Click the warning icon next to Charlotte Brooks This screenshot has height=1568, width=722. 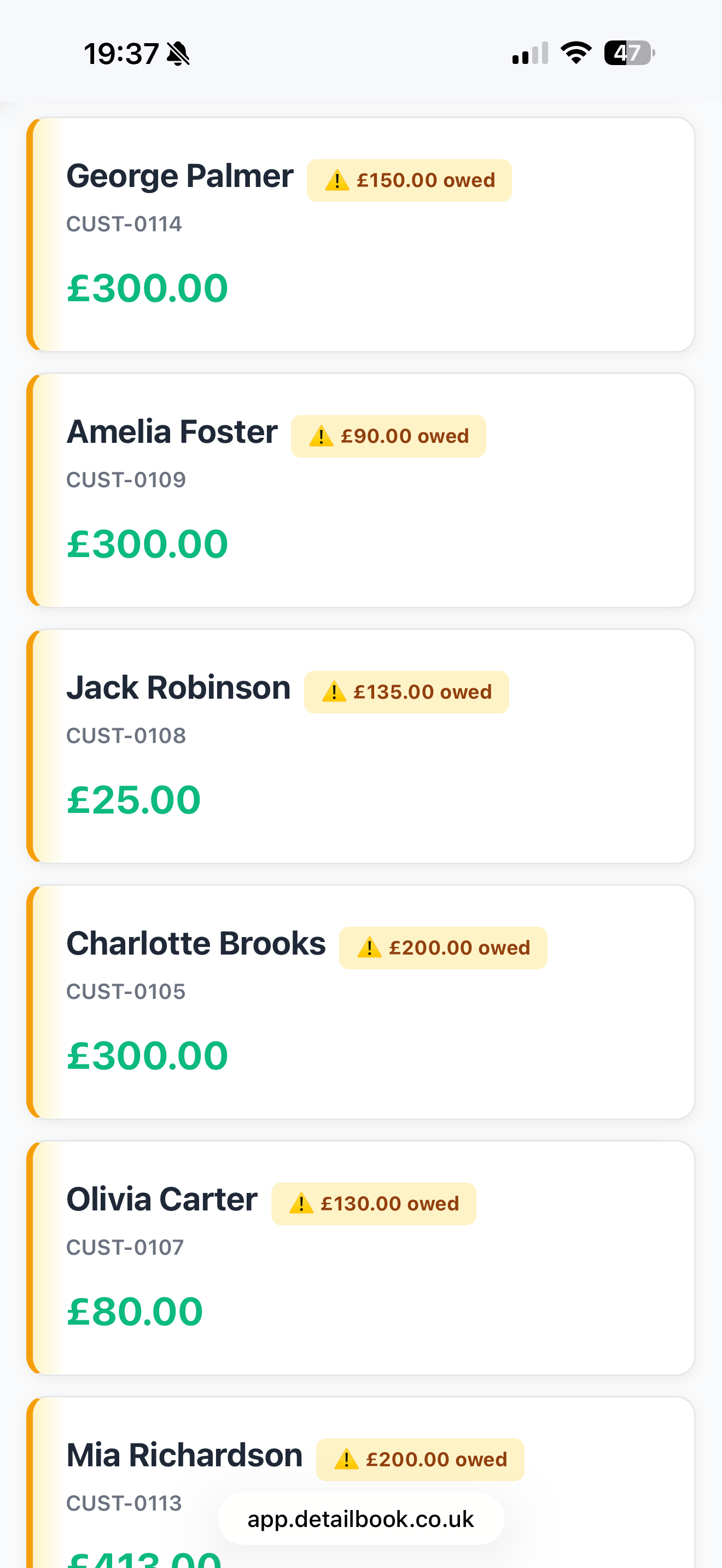pyautogui.click(x=369, y=947)
